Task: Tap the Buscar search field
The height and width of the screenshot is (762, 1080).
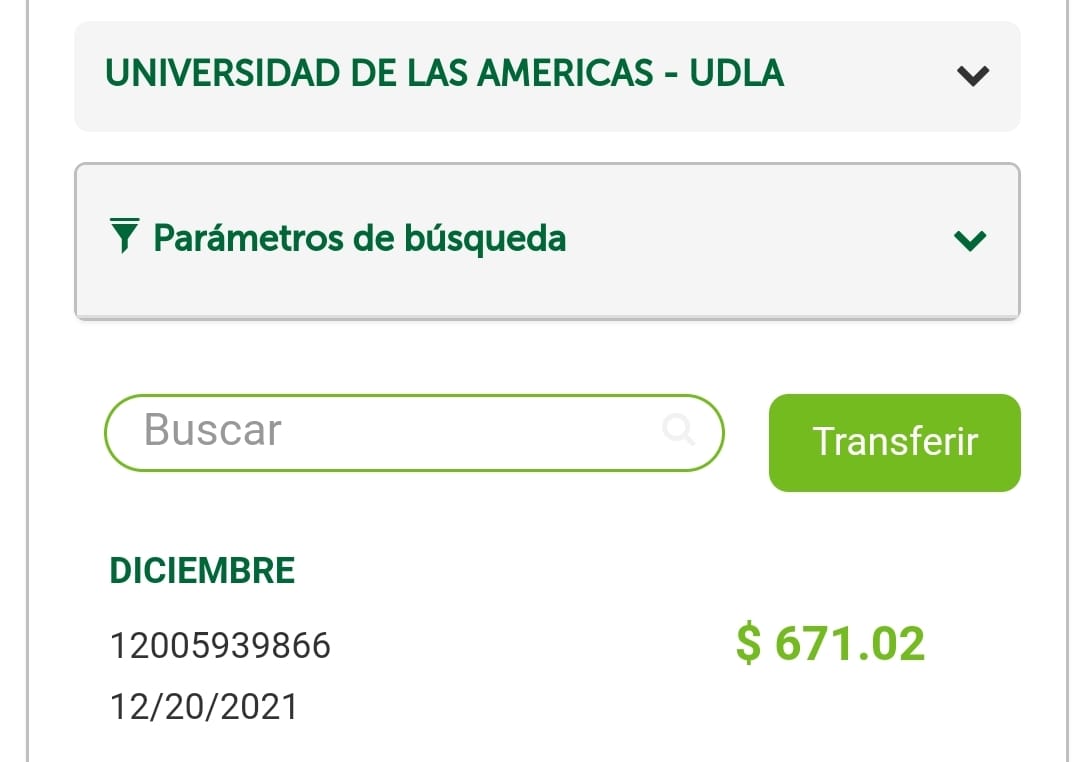Action: (x=400, y=432)
